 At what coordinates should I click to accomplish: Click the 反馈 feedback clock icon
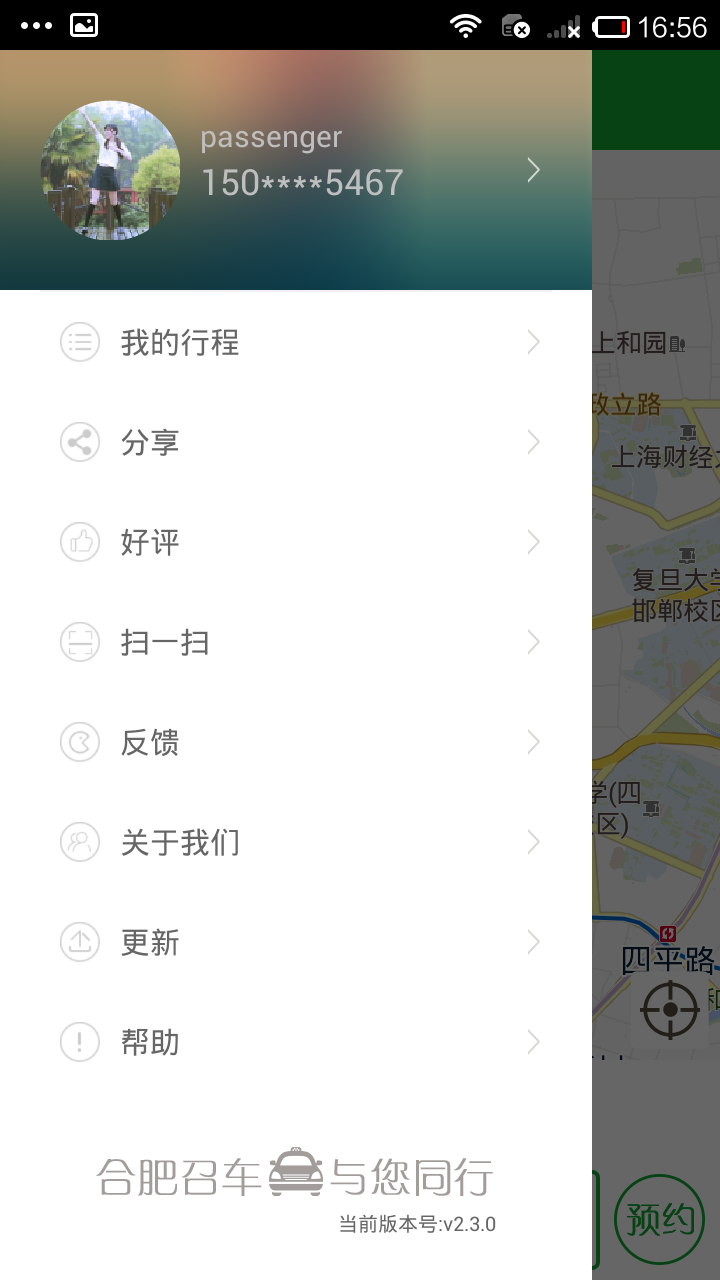pyautogui.click(x=80, y=742)
